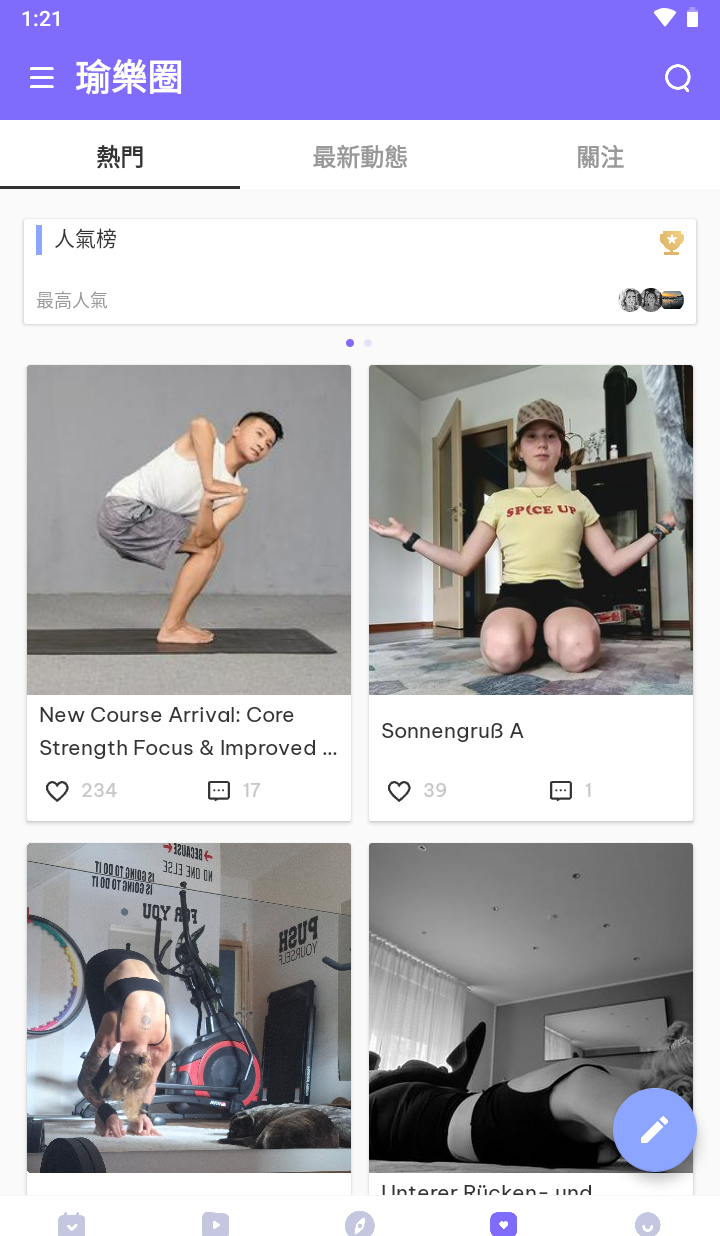Image resolution: width=720 pixels, height=1236 pixels.
Task: Switch to the 最新動態 tab
Action: (360, 157)
